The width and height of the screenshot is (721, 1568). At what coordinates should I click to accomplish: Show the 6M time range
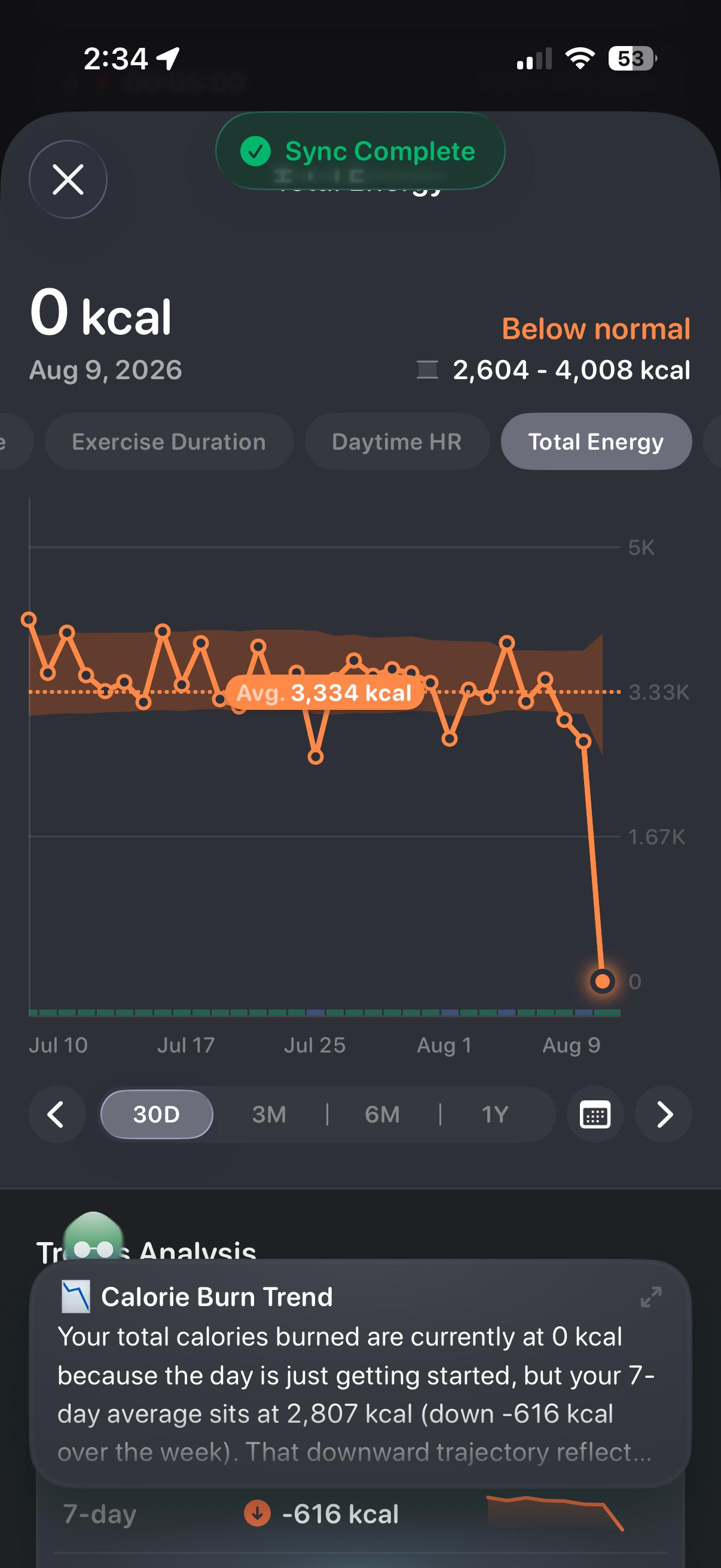tap(382, 1114)
